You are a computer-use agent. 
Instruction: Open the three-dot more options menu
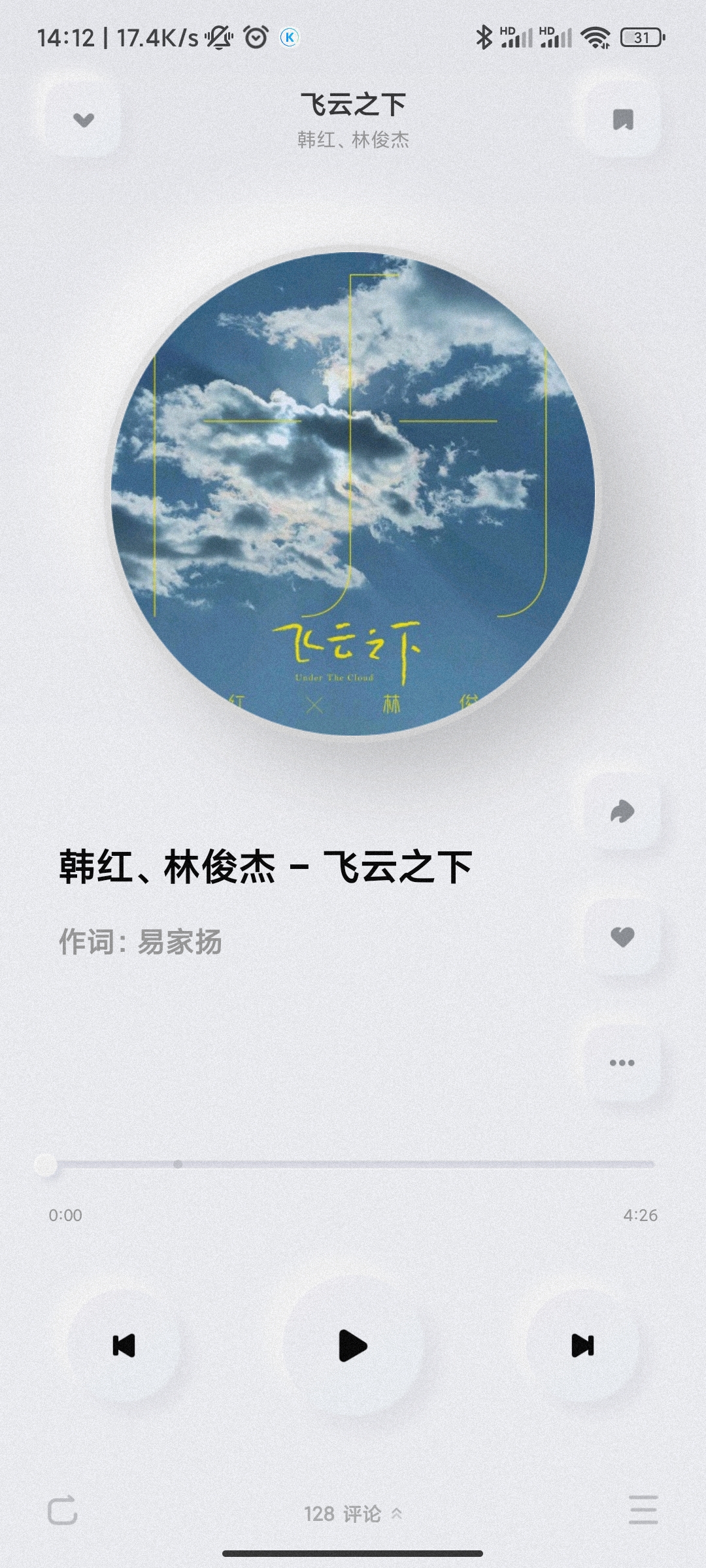[x=622, y=1062]
